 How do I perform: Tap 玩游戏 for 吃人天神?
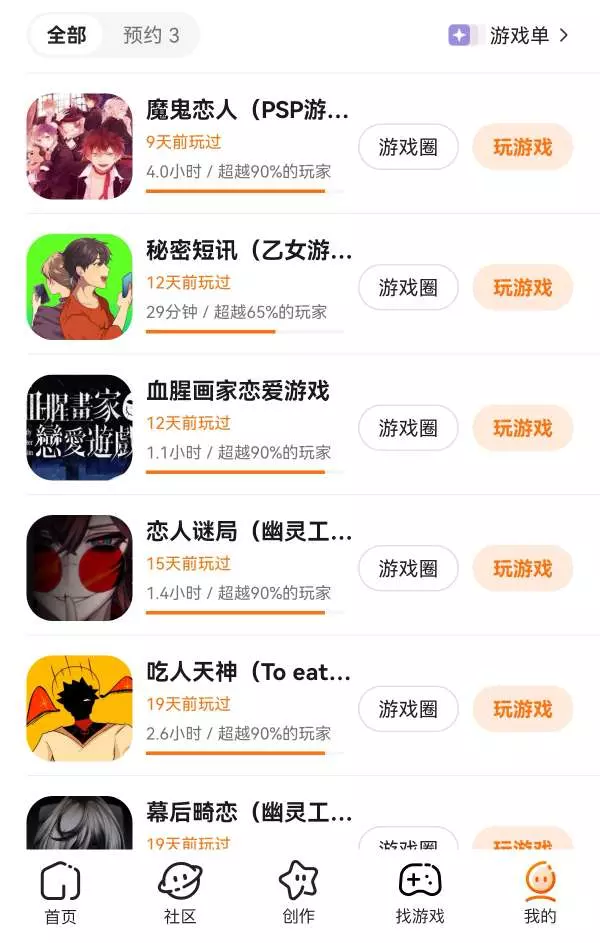tap(522, 709)
